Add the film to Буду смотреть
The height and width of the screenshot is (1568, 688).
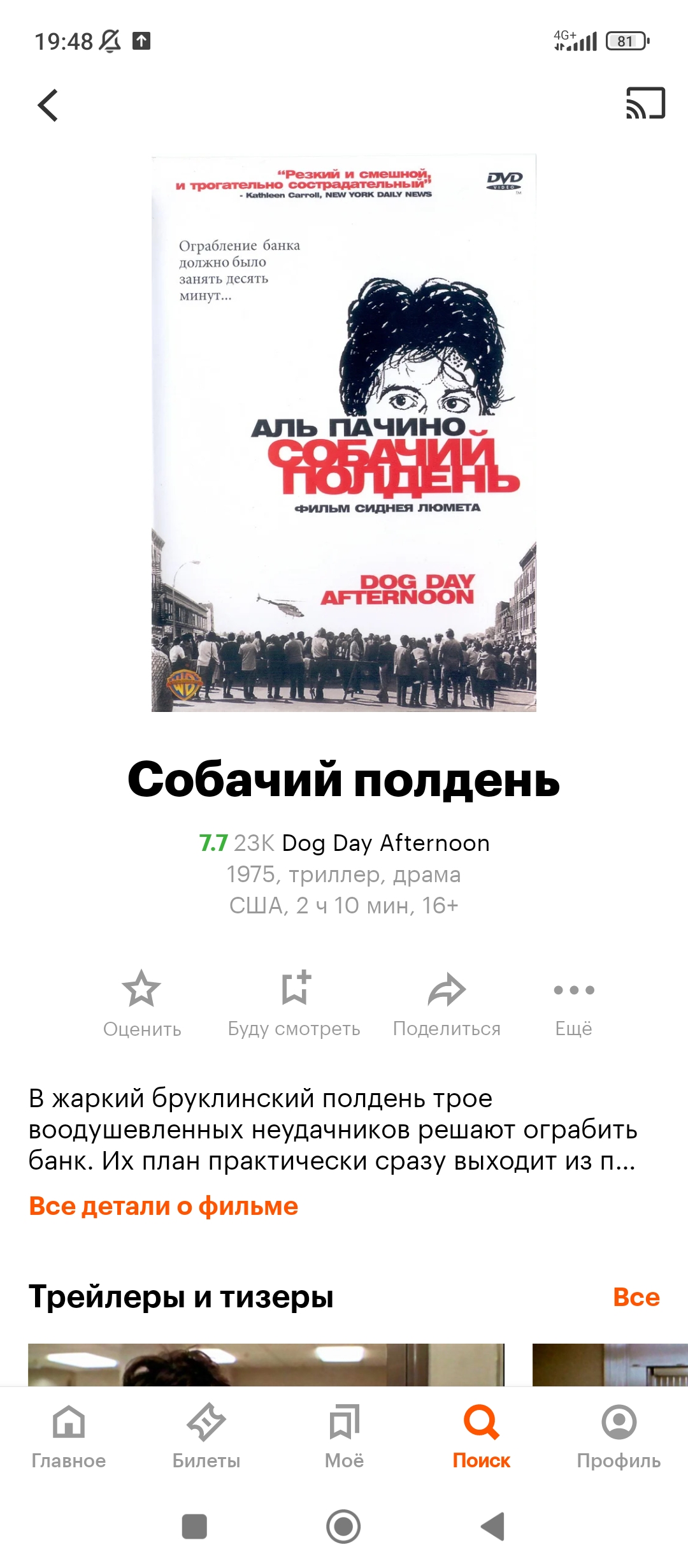coord(294,1003)
